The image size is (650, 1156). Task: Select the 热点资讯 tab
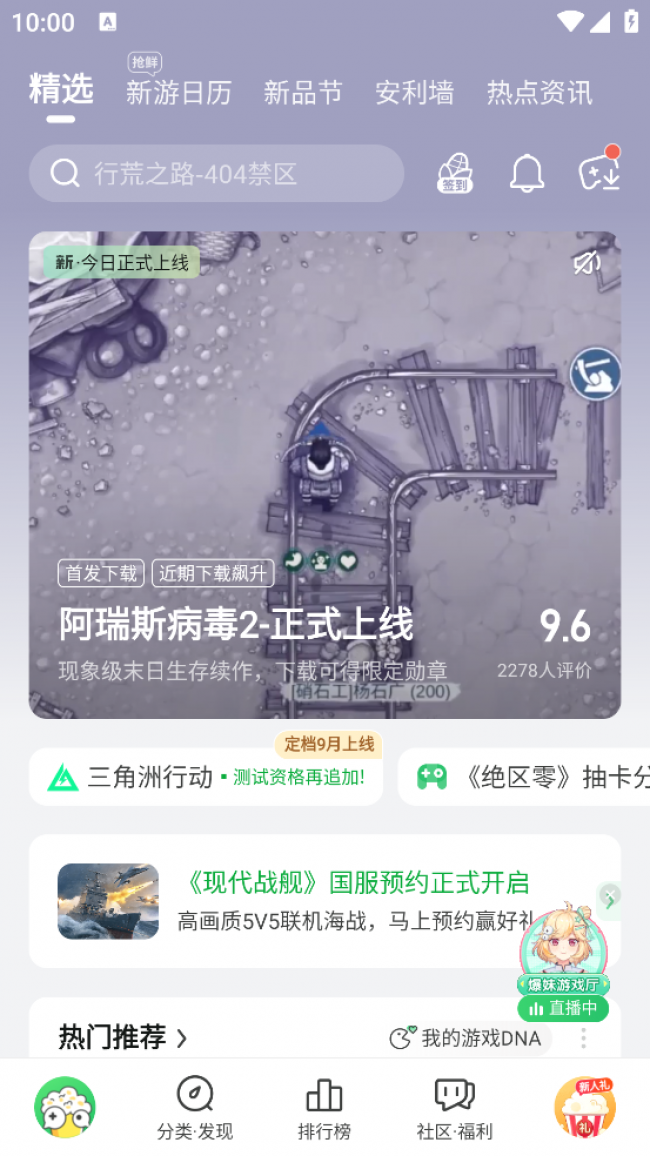539,93
